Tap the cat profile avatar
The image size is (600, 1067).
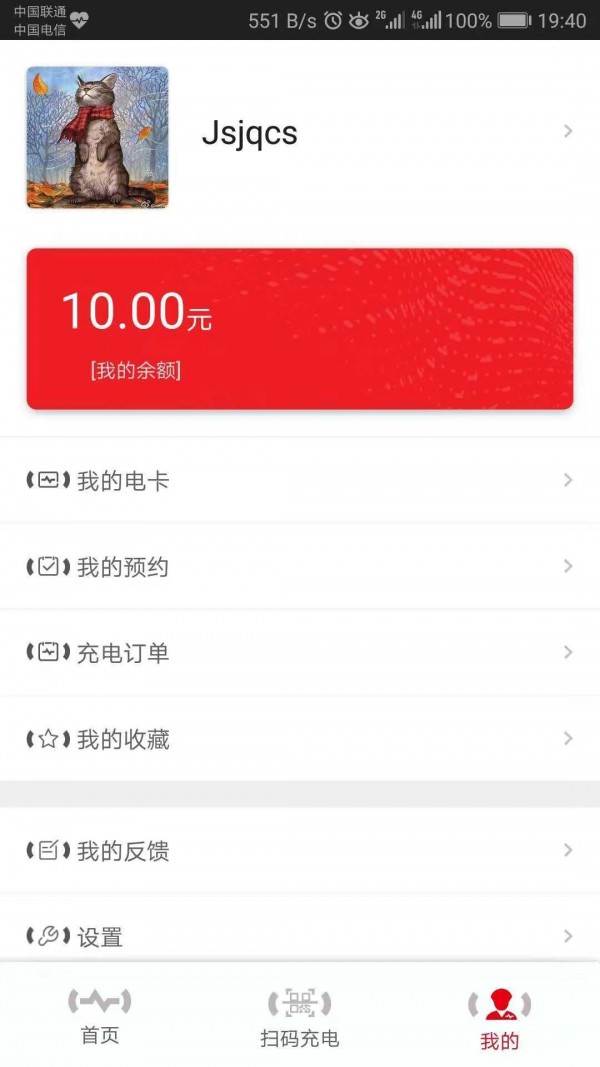[97, 138]
